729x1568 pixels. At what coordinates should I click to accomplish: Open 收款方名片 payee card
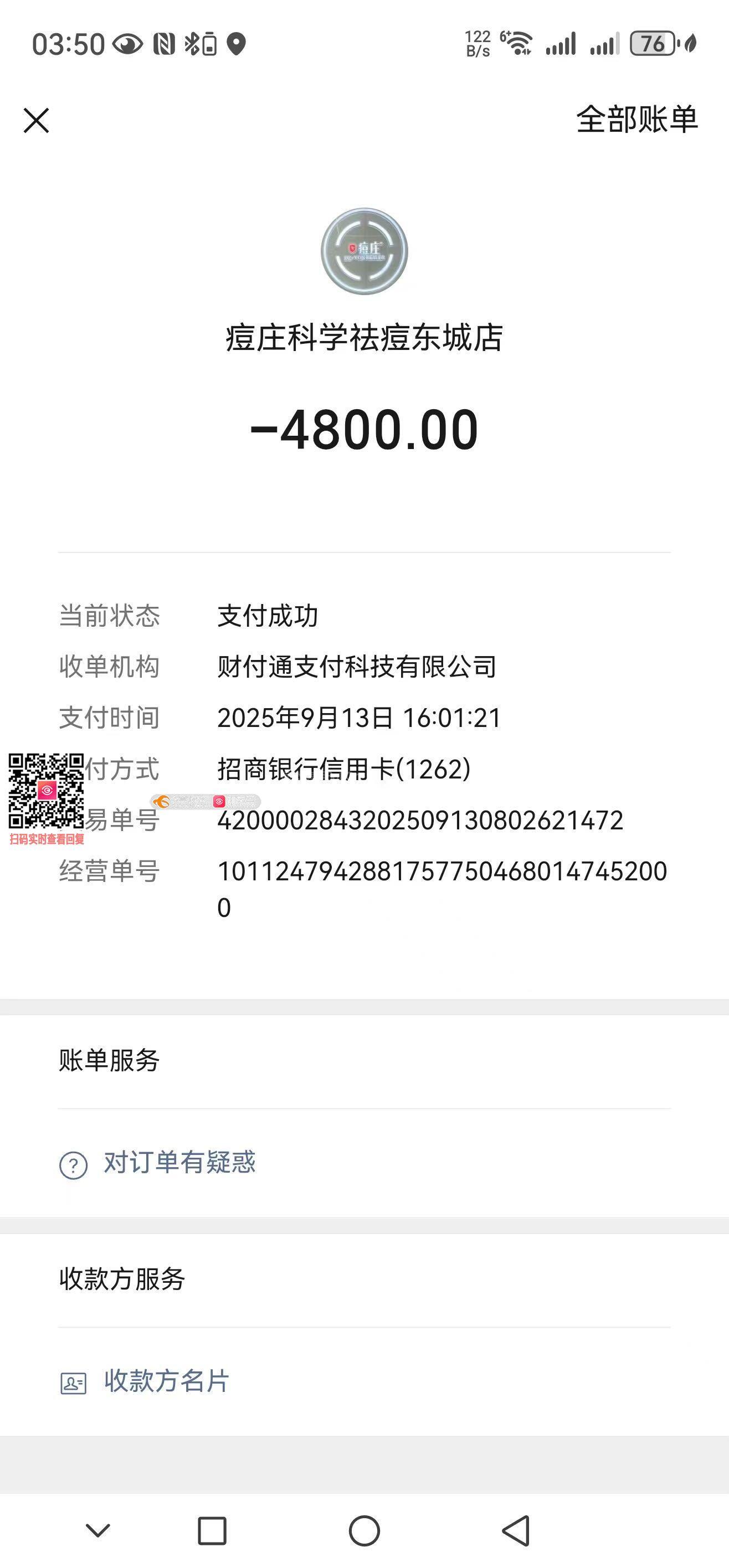(166, 1380)
